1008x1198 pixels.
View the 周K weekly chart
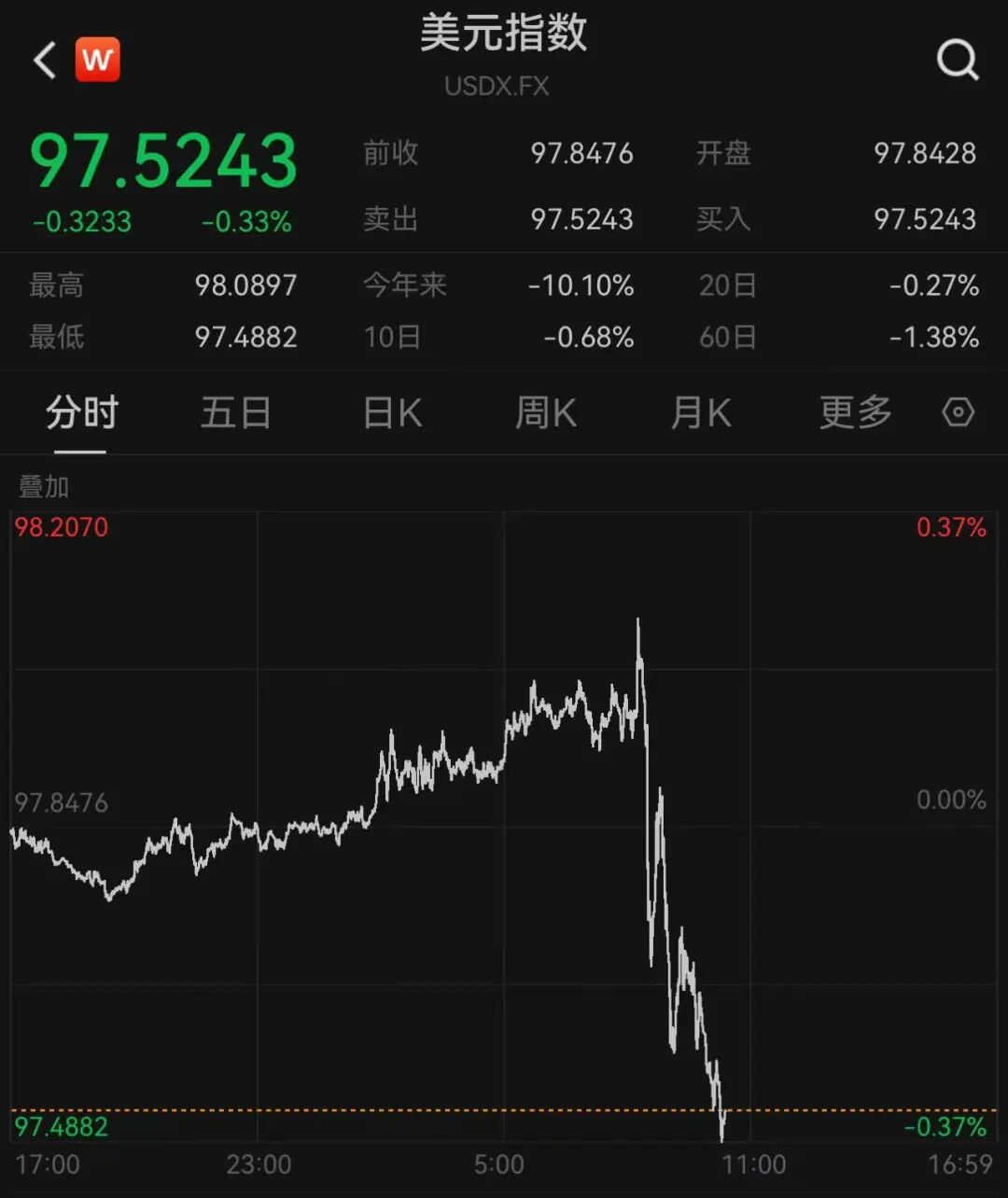544,412
